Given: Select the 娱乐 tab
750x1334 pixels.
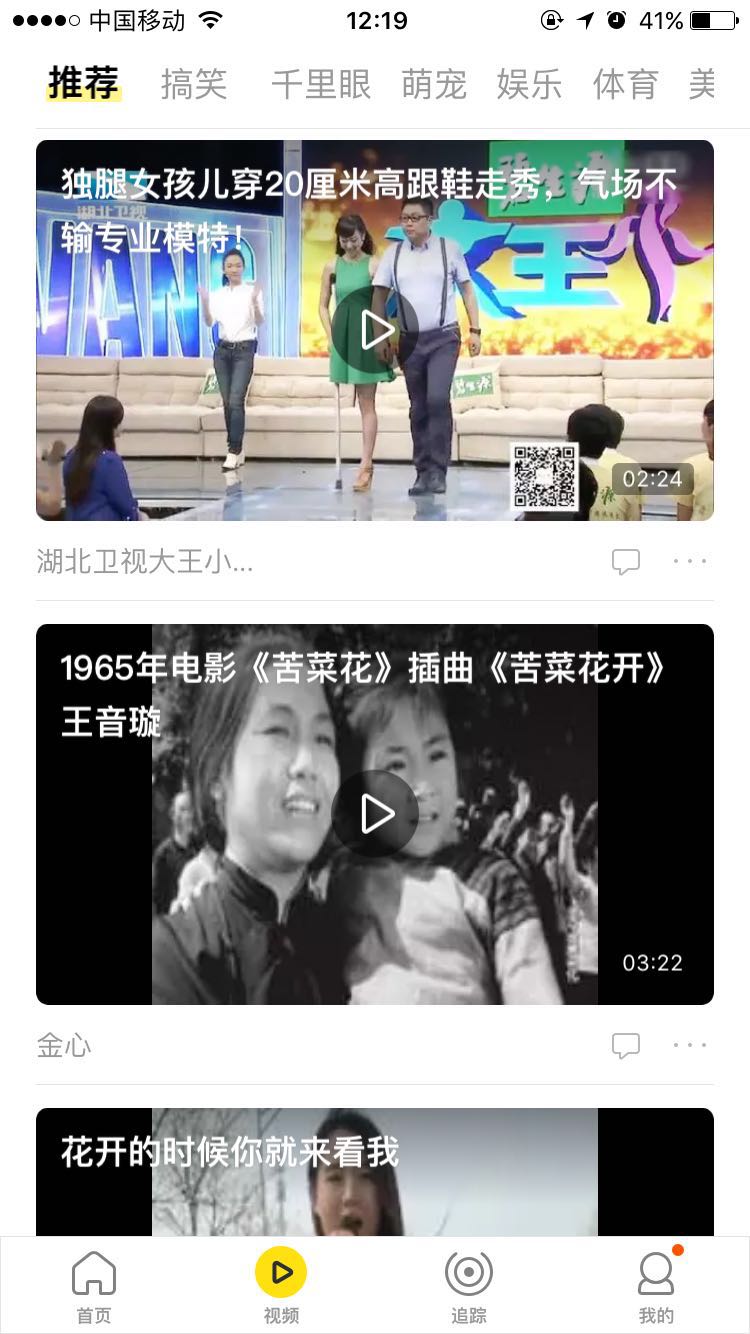Looking at the screenshot, I should click(529, 85).
